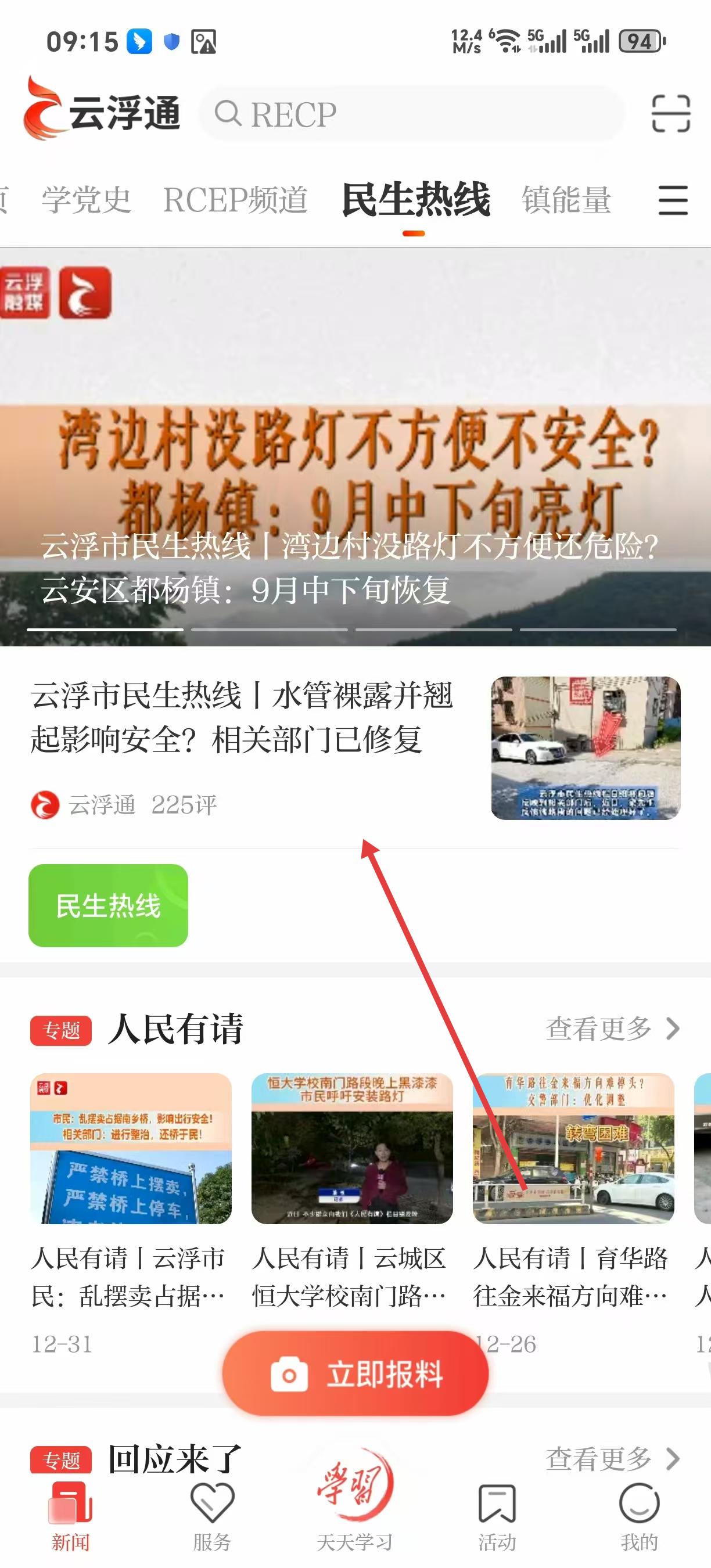Tap the 立即报料 report button

tap(355, 1375)
